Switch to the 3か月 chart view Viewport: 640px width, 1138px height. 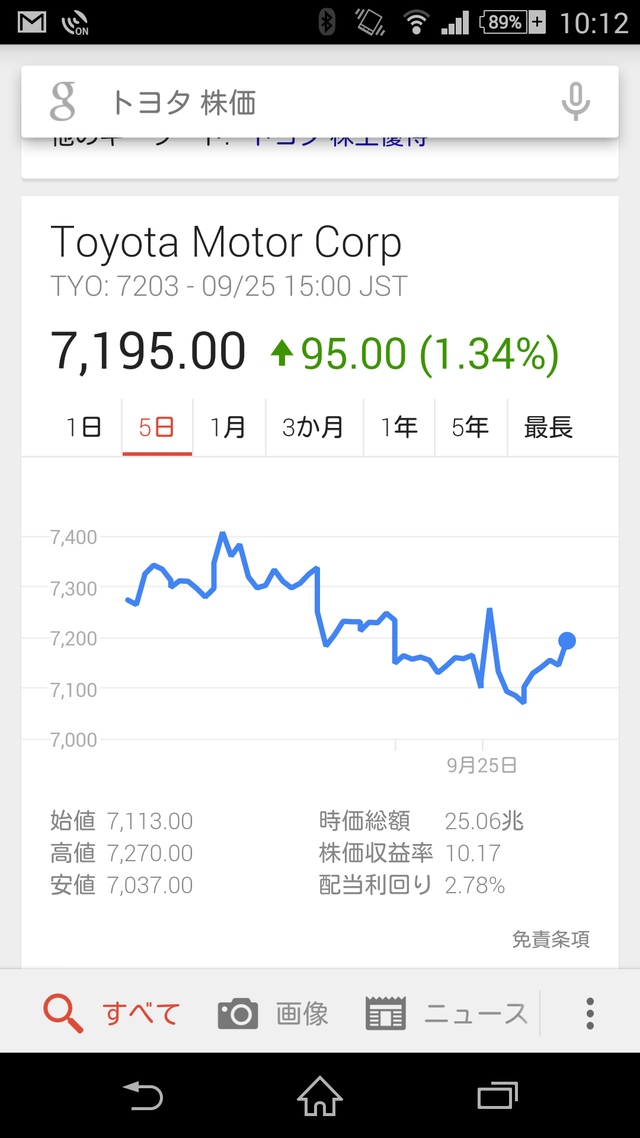(x=313, y=428)
